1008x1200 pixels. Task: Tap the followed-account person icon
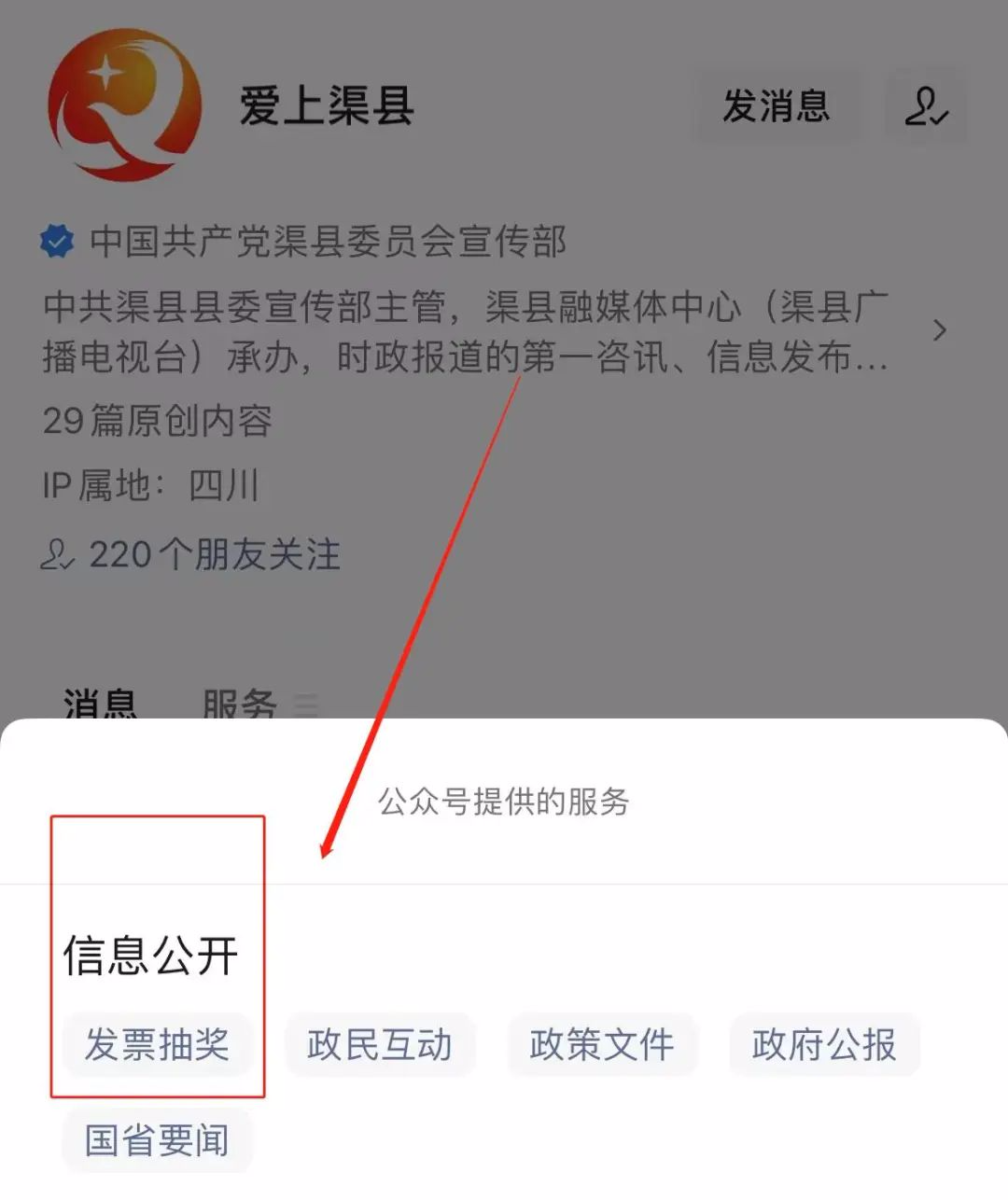click(x=926, y=105)
